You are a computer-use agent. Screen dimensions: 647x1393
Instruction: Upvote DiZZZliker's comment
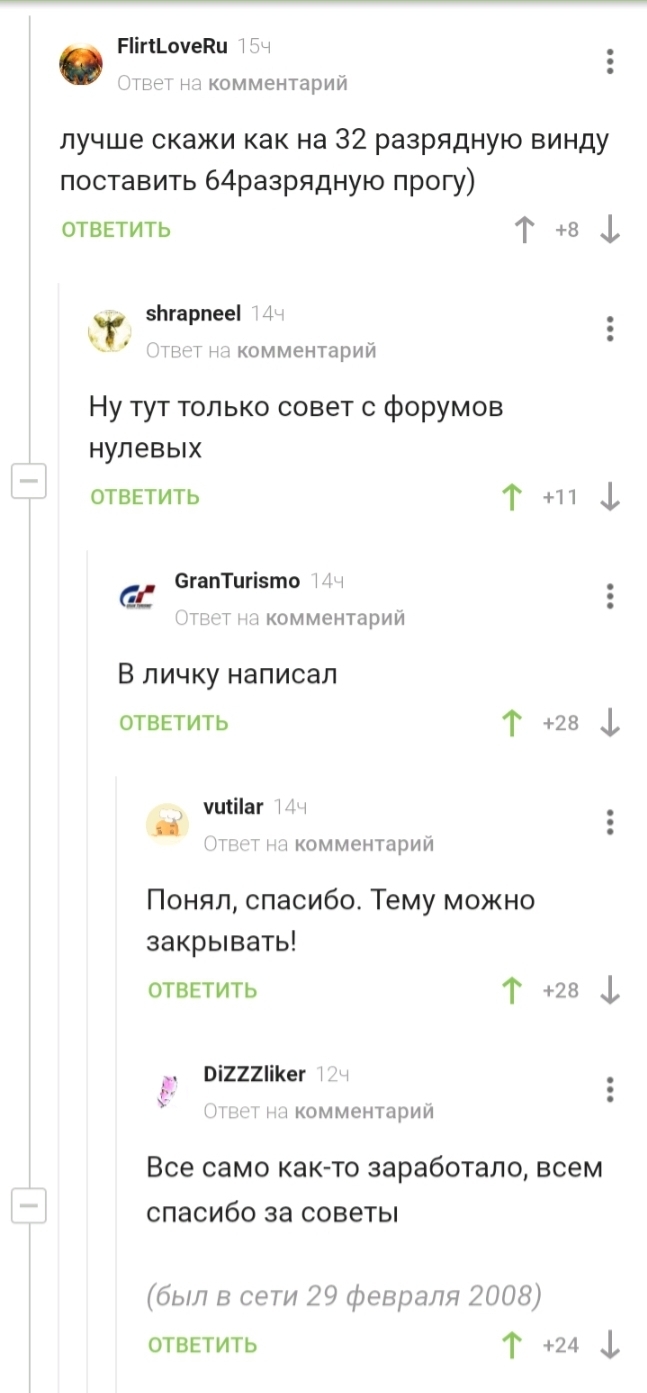pyautogui.click(x=512, y=1345)
